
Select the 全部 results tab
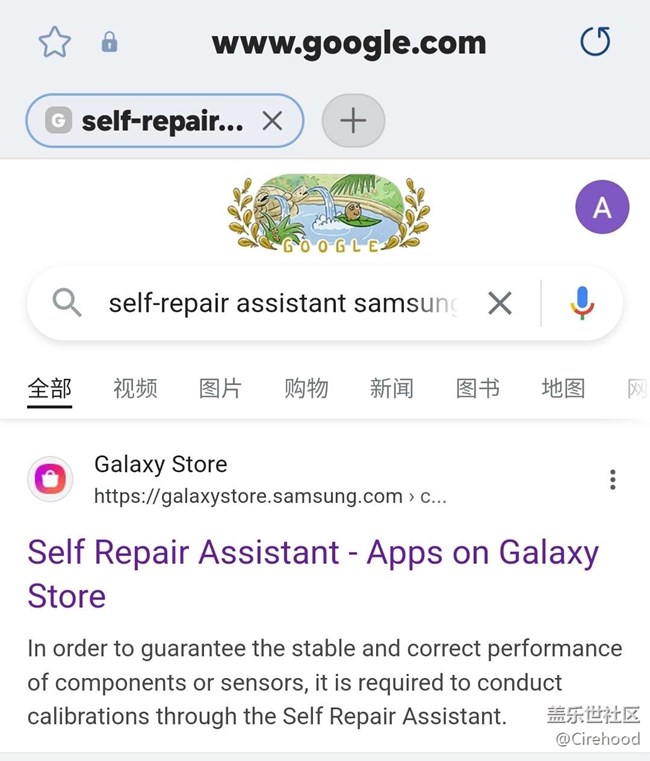coord(49,388)
